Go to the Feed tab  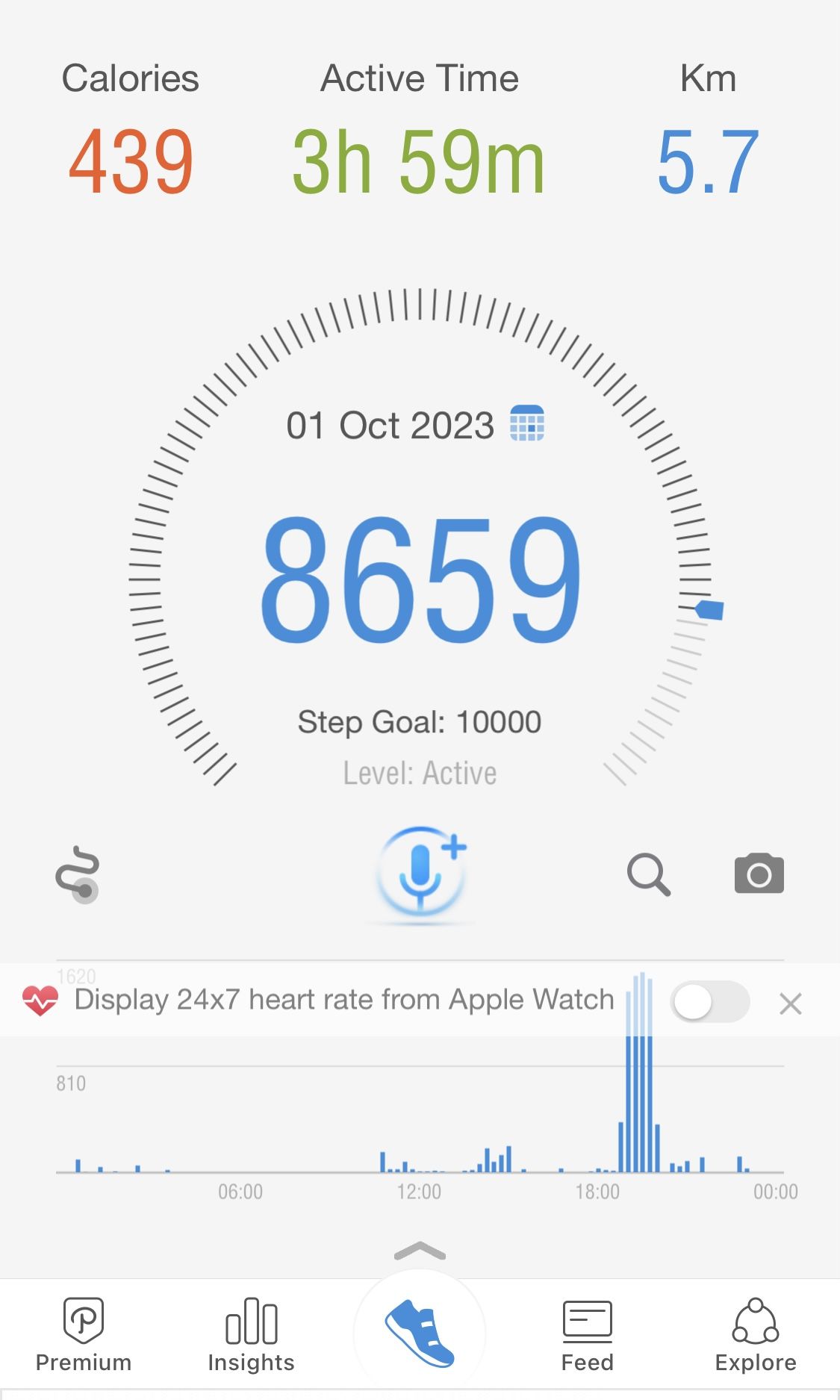588,1336
